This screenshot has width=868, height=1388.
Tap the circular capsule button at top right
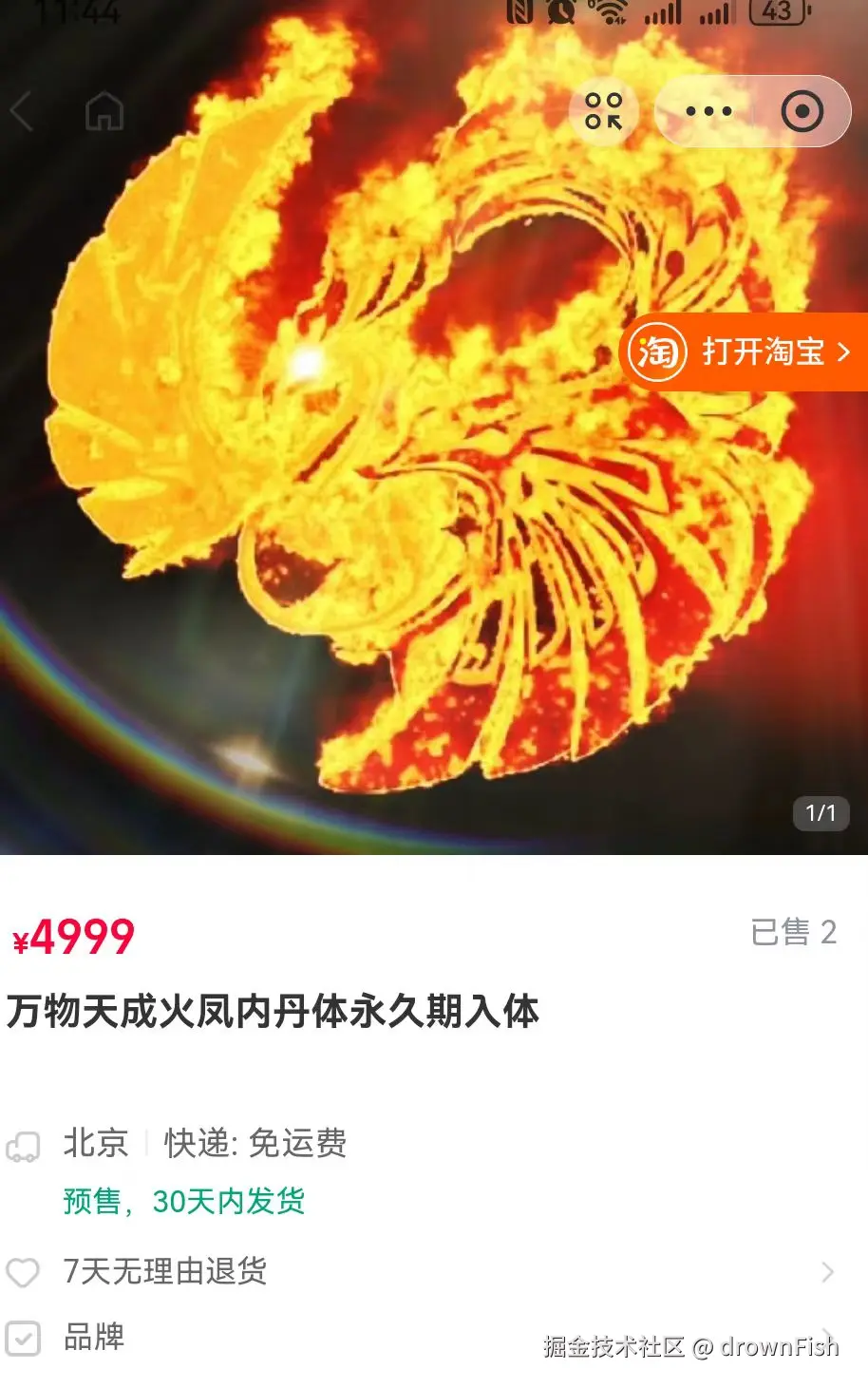[x=802, y=110]
